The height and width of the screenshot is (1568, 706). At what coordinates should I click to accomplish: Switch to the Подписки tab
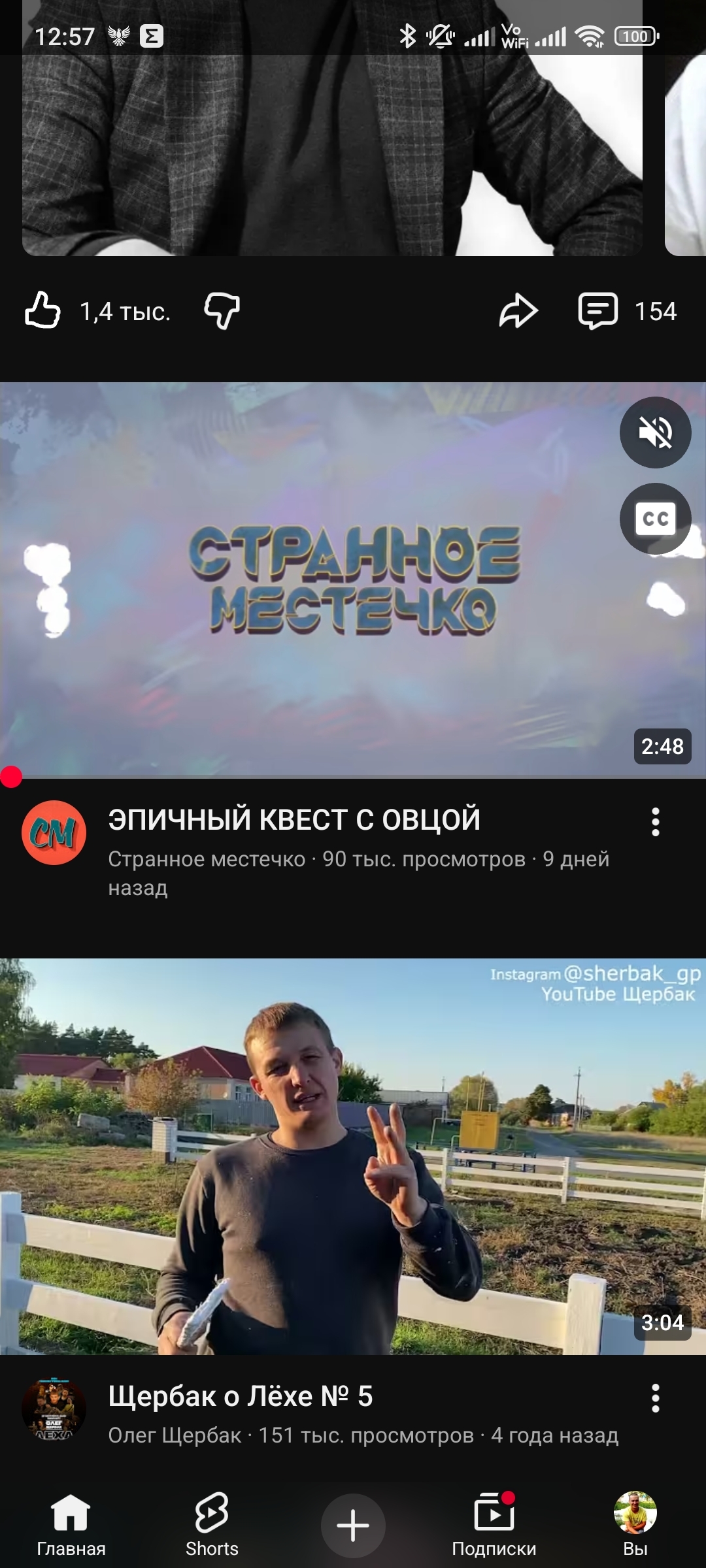[494, 1524]
